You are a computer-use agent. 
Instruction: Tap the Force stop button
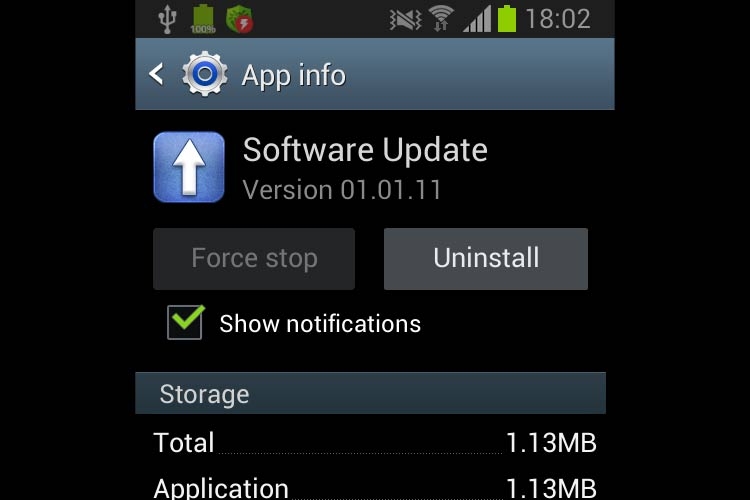pos(254,258)
